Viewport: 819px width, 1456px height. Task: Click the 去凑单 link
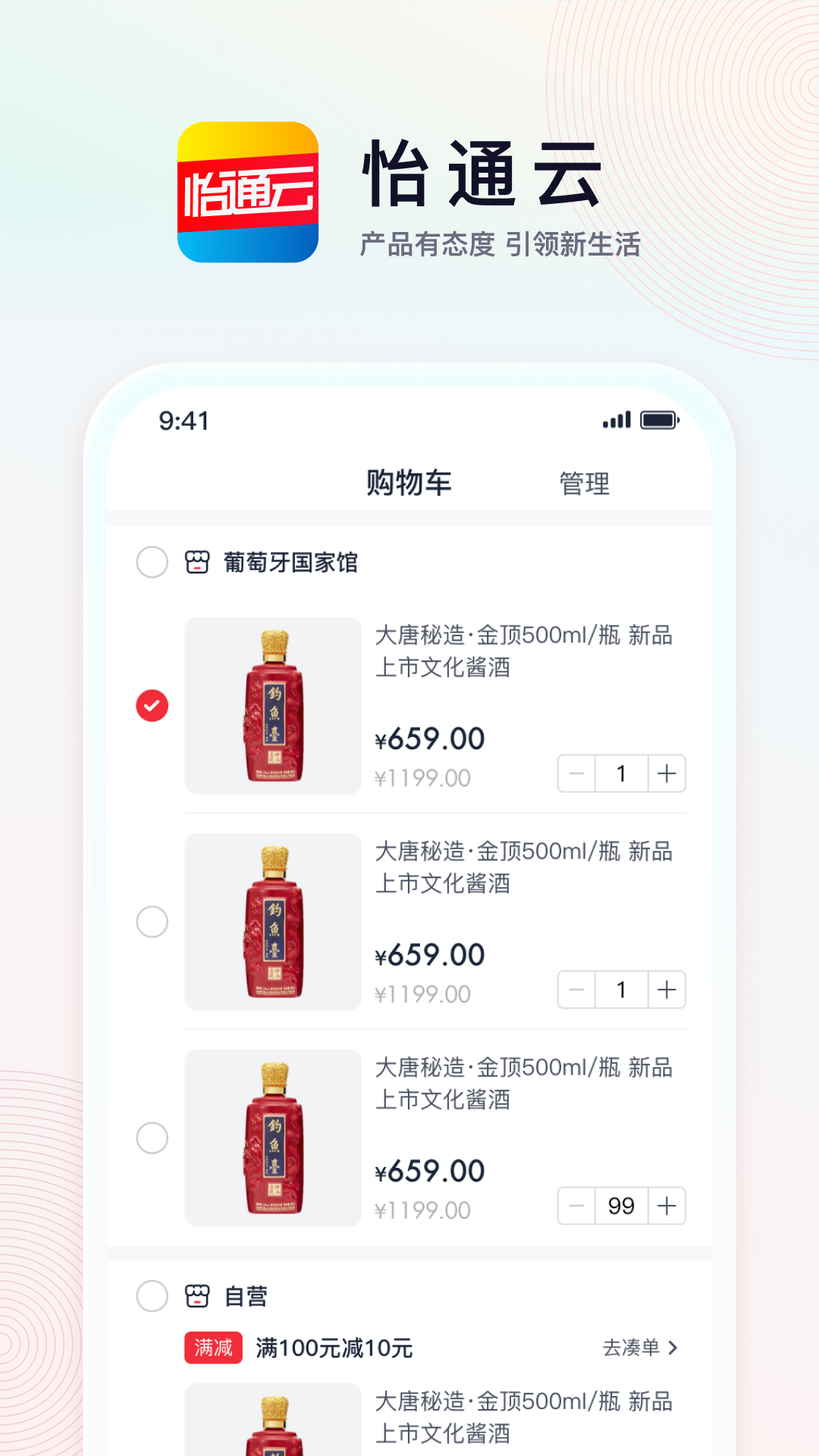click(631, 1349)
